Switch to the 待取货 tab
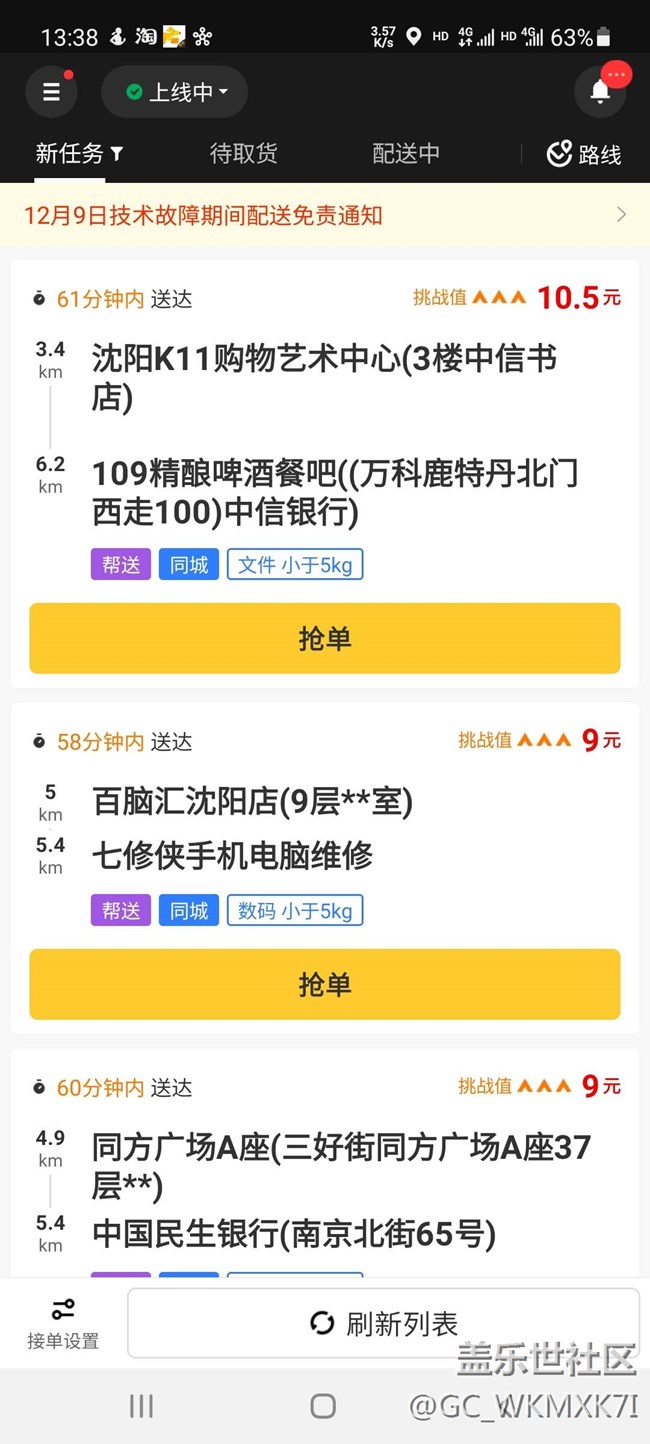The height and width of the screenshot is (1444, 650). pos(243,154)
